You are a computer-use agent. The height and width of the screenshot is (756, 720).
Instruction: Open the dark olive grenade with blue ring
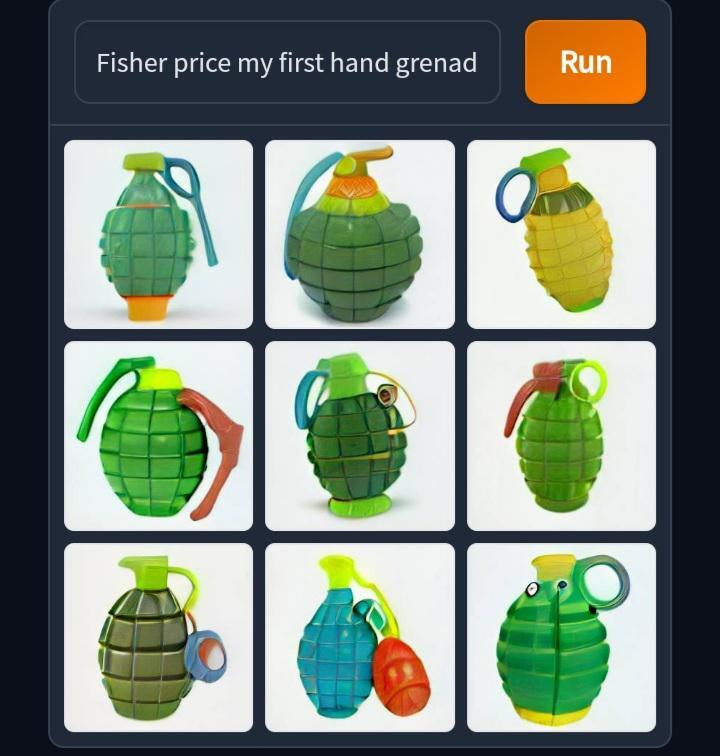[x=158, y=637]
